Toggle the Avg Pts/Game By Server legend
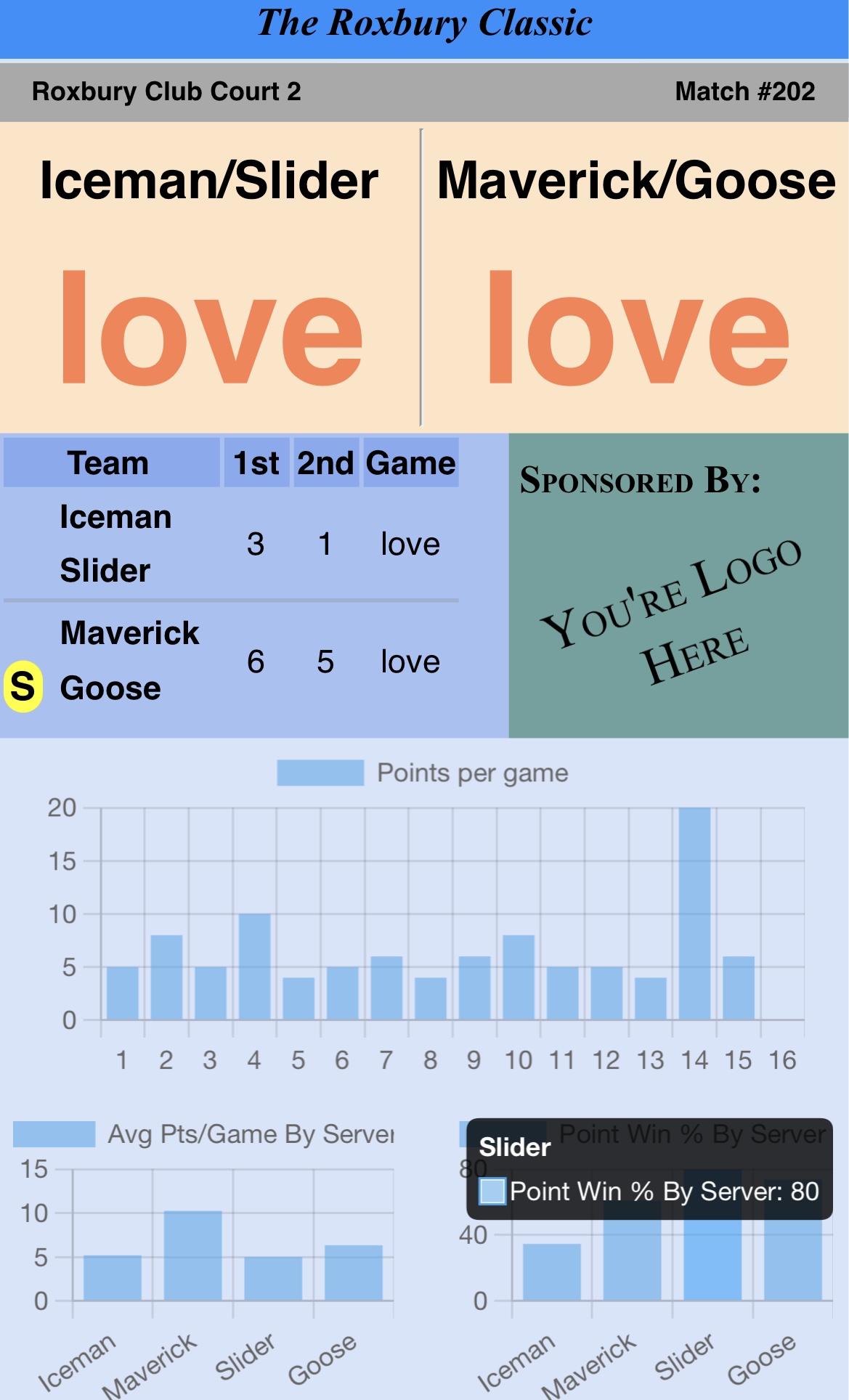The height and width of the screenshot is (1400, 849). [x=203, y=1134]
